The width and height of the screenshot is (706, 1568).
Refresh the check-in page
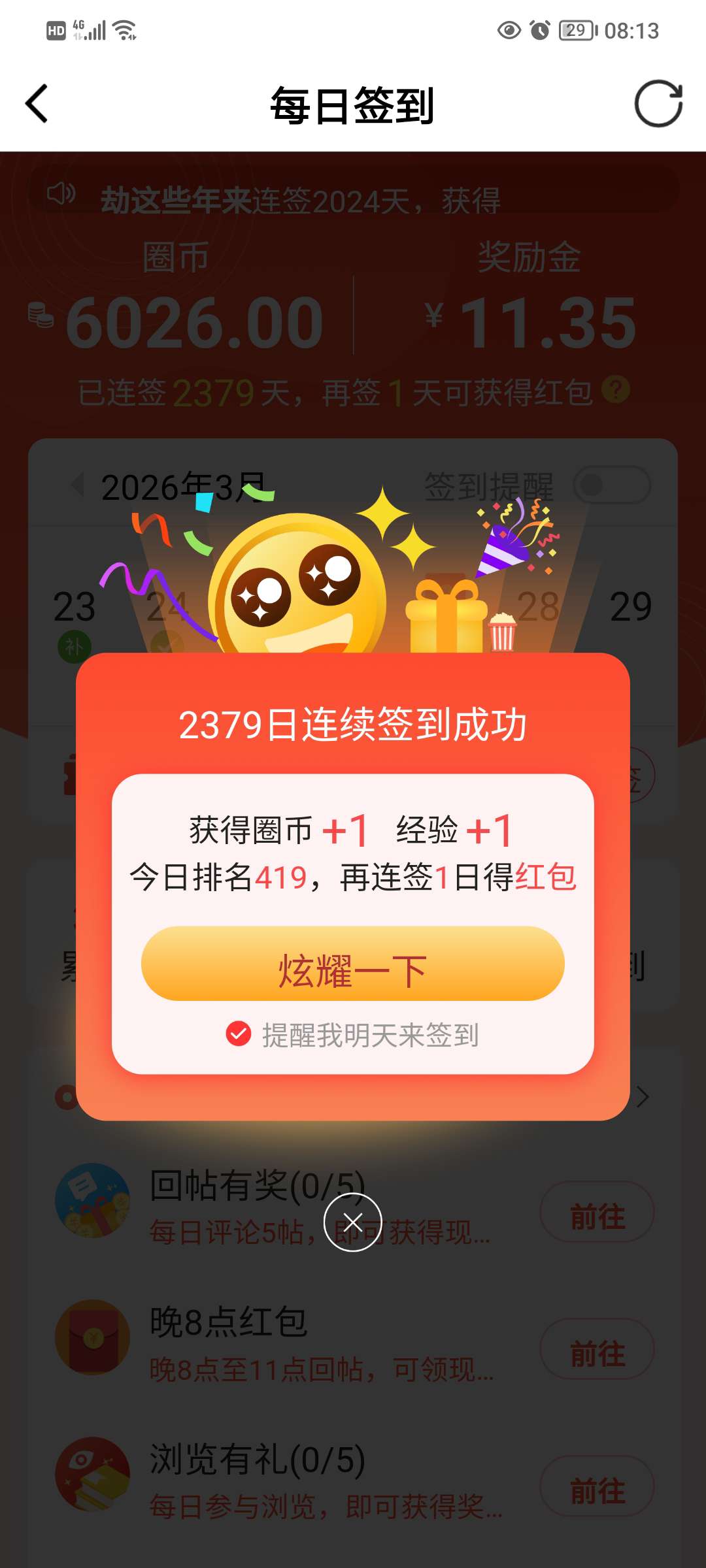(x=658, y=104)
